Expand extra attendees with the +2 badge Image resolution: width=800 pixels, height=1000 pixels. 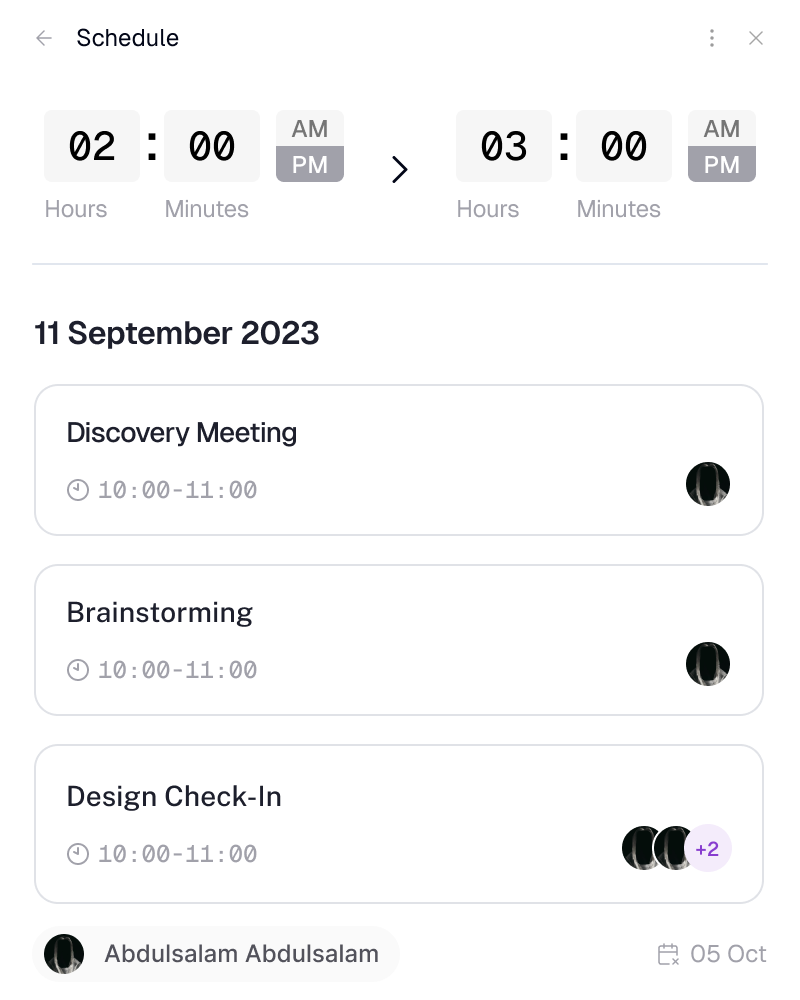point(707,848)
